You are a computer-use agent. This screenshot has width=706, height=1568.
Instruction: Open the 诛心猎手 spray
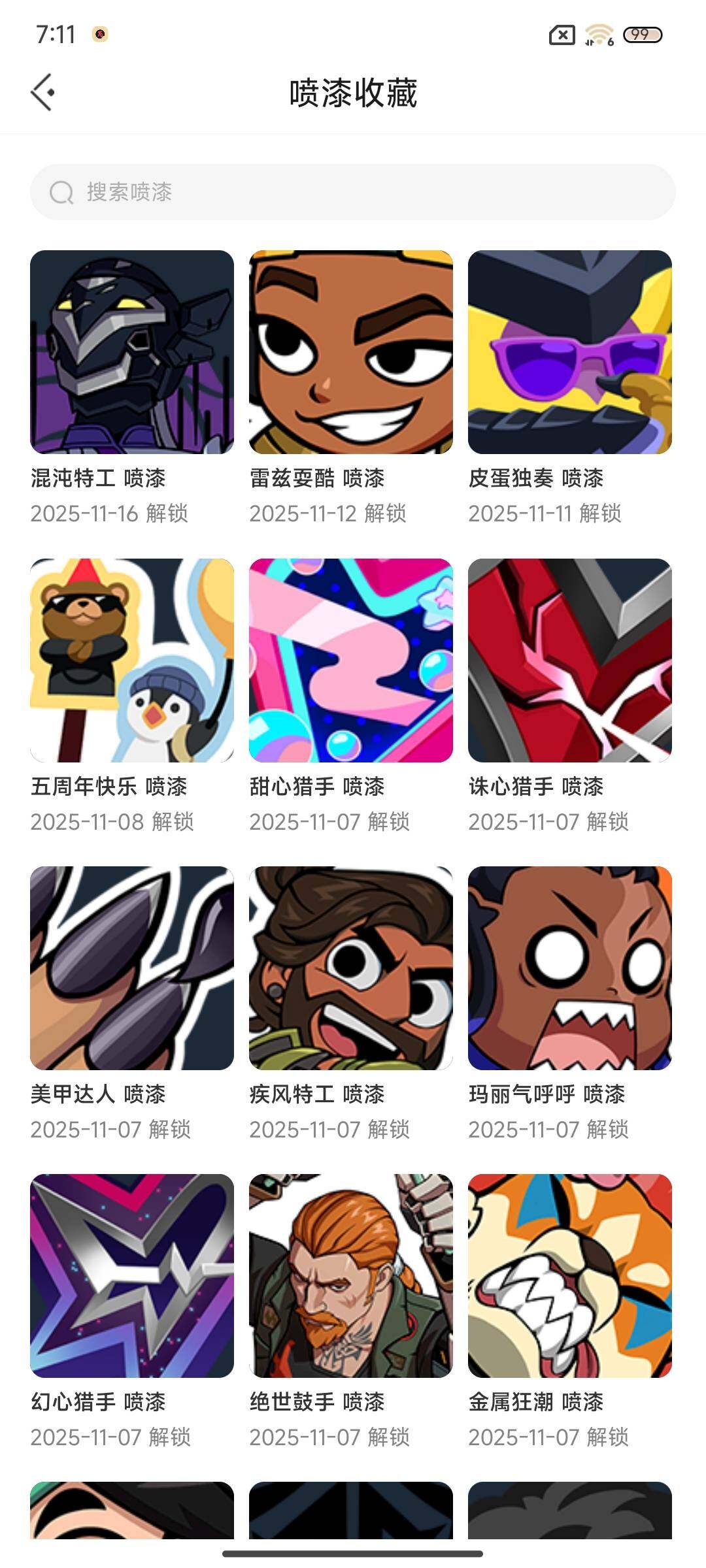570,660
